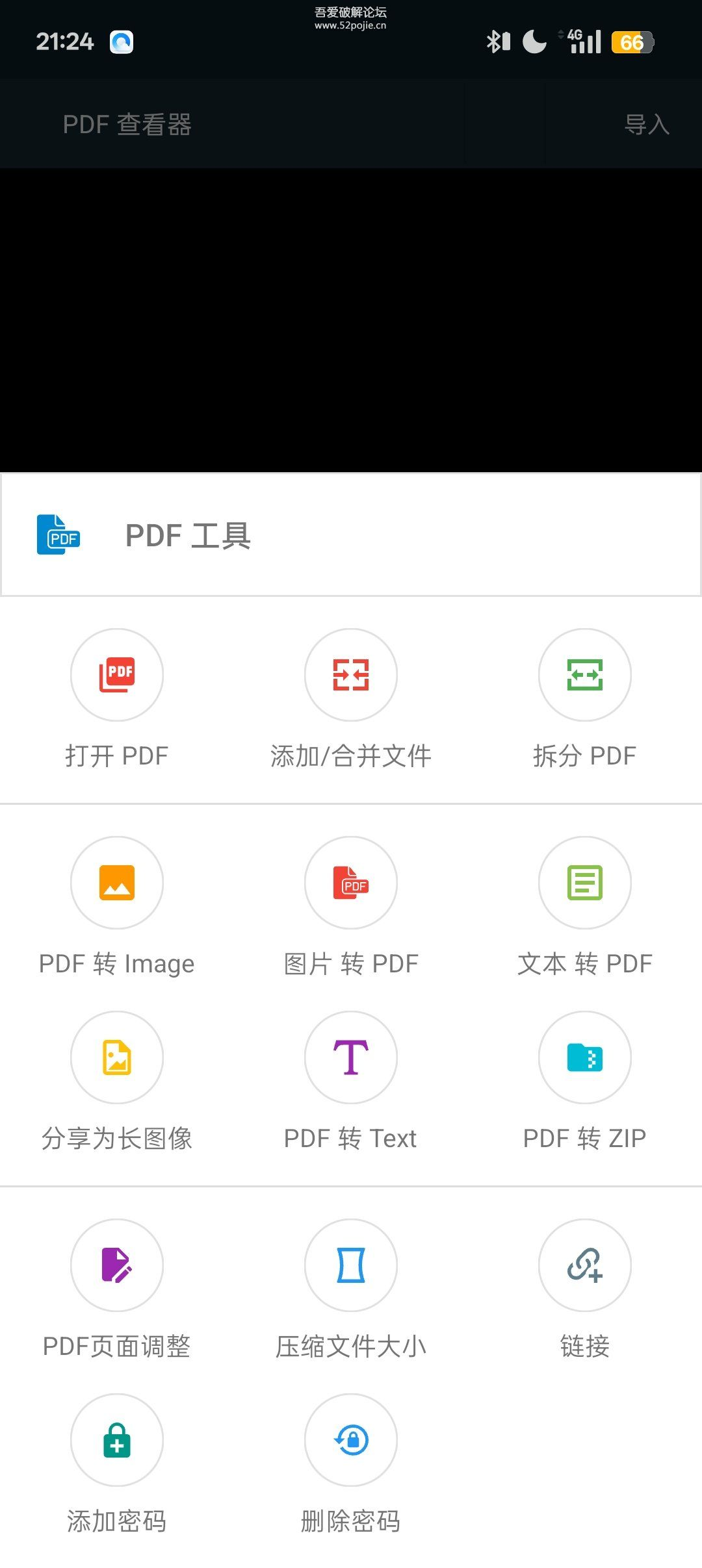Image resolution: width=702 pixels, height=1568 pixels.
Task: Tap 分享为长图像 to share long image
Action: [x=117, y=1058]
